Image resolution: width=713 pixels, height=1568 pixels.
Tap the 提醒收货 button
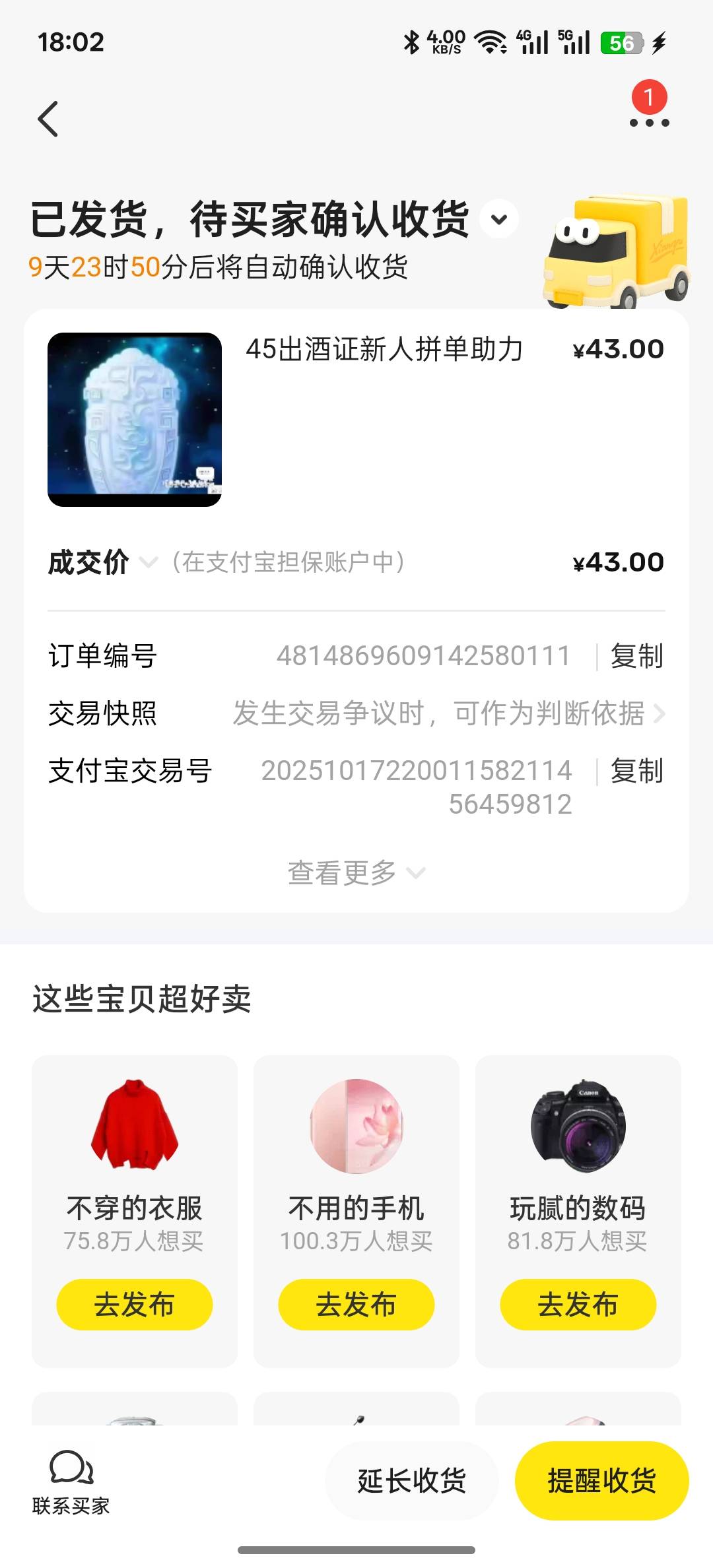(601, 1481)
